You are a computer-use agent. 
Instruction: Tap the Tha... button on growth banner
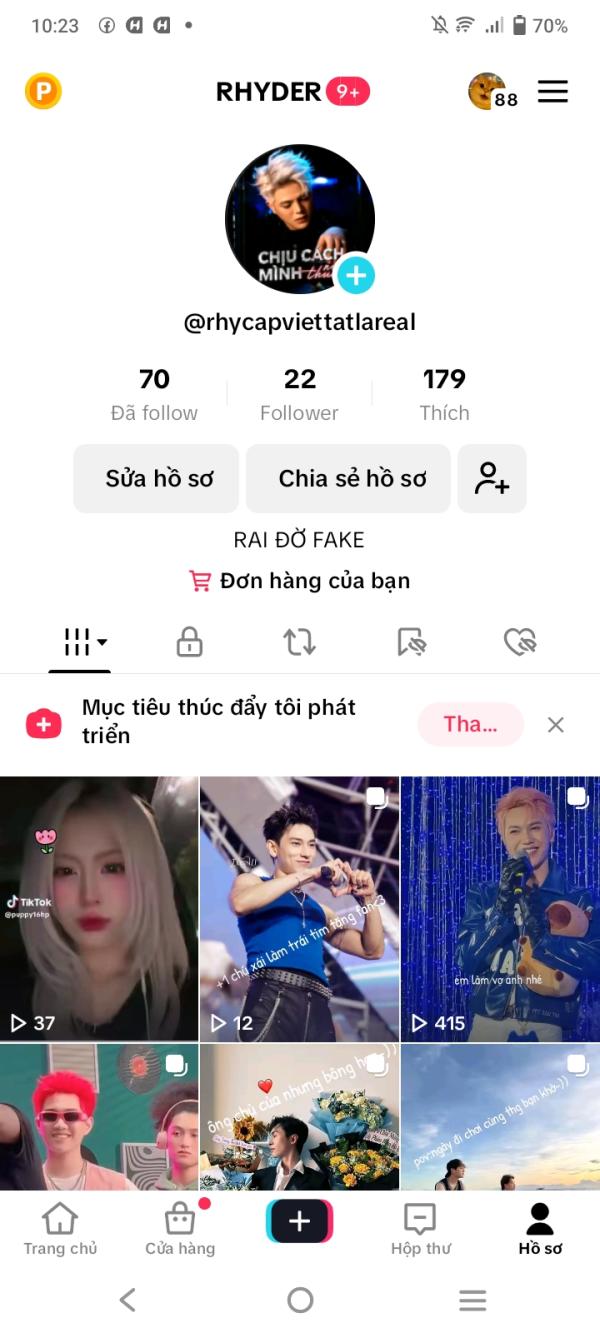(470, 725)
